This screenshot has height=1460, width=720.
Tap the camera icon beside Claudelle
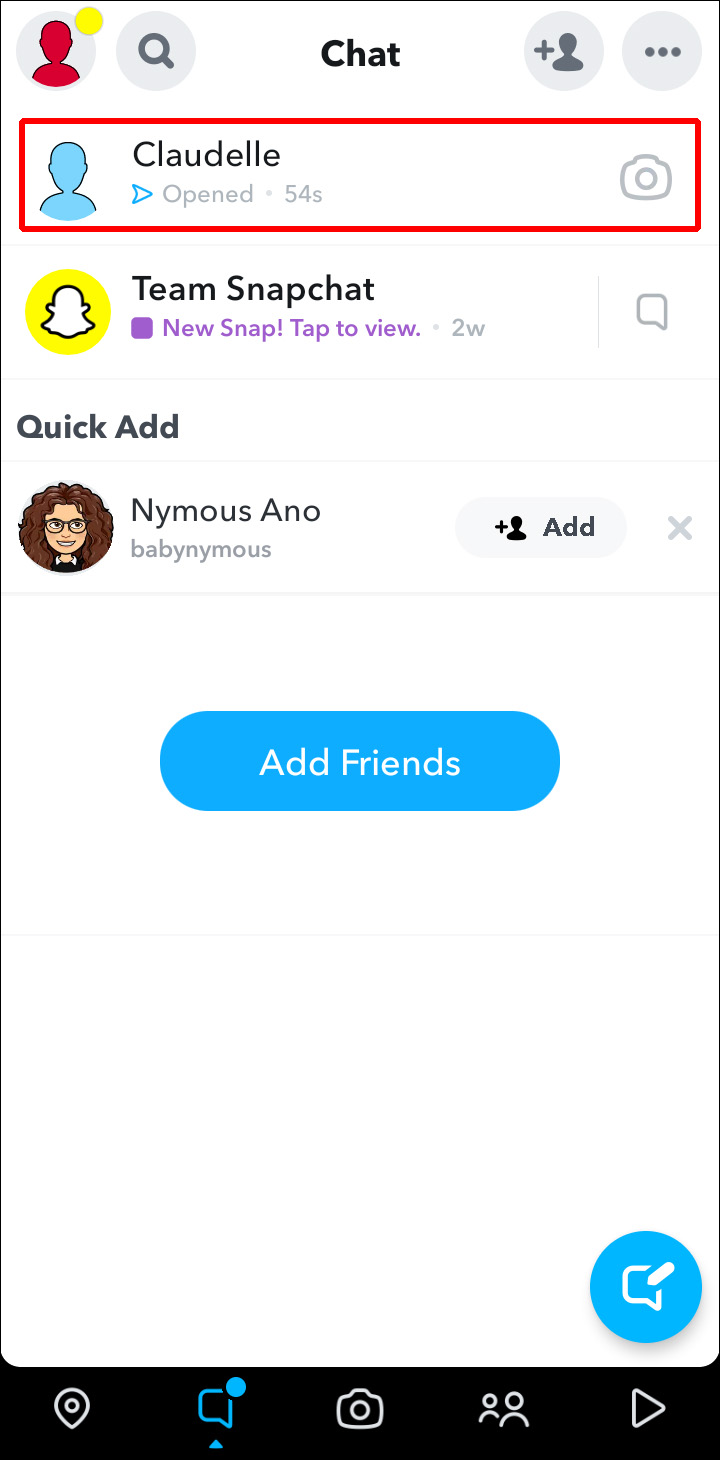click(645, 179)
